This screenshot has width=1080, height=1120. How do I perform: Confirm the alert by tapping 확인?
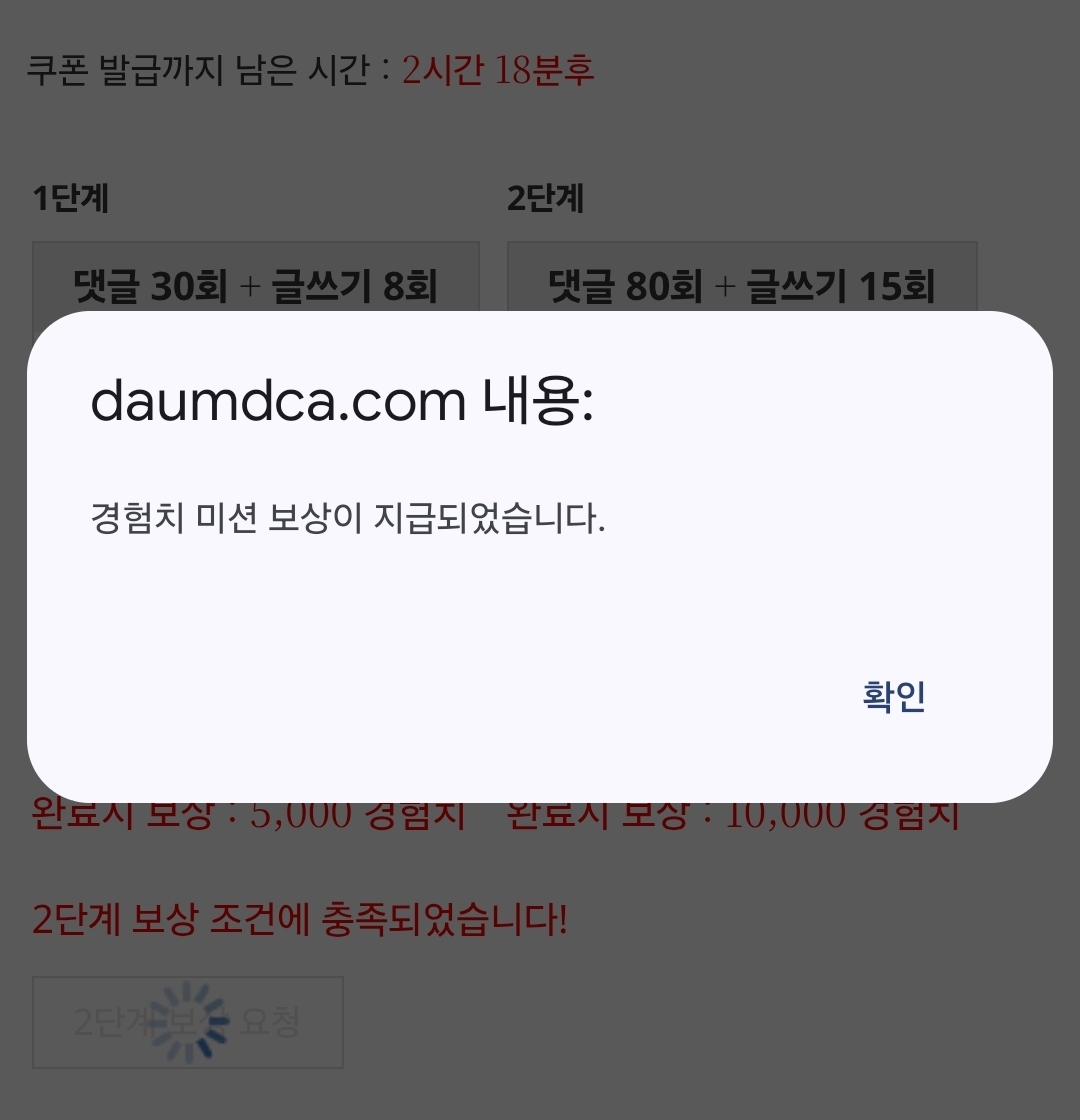point(894,696)
